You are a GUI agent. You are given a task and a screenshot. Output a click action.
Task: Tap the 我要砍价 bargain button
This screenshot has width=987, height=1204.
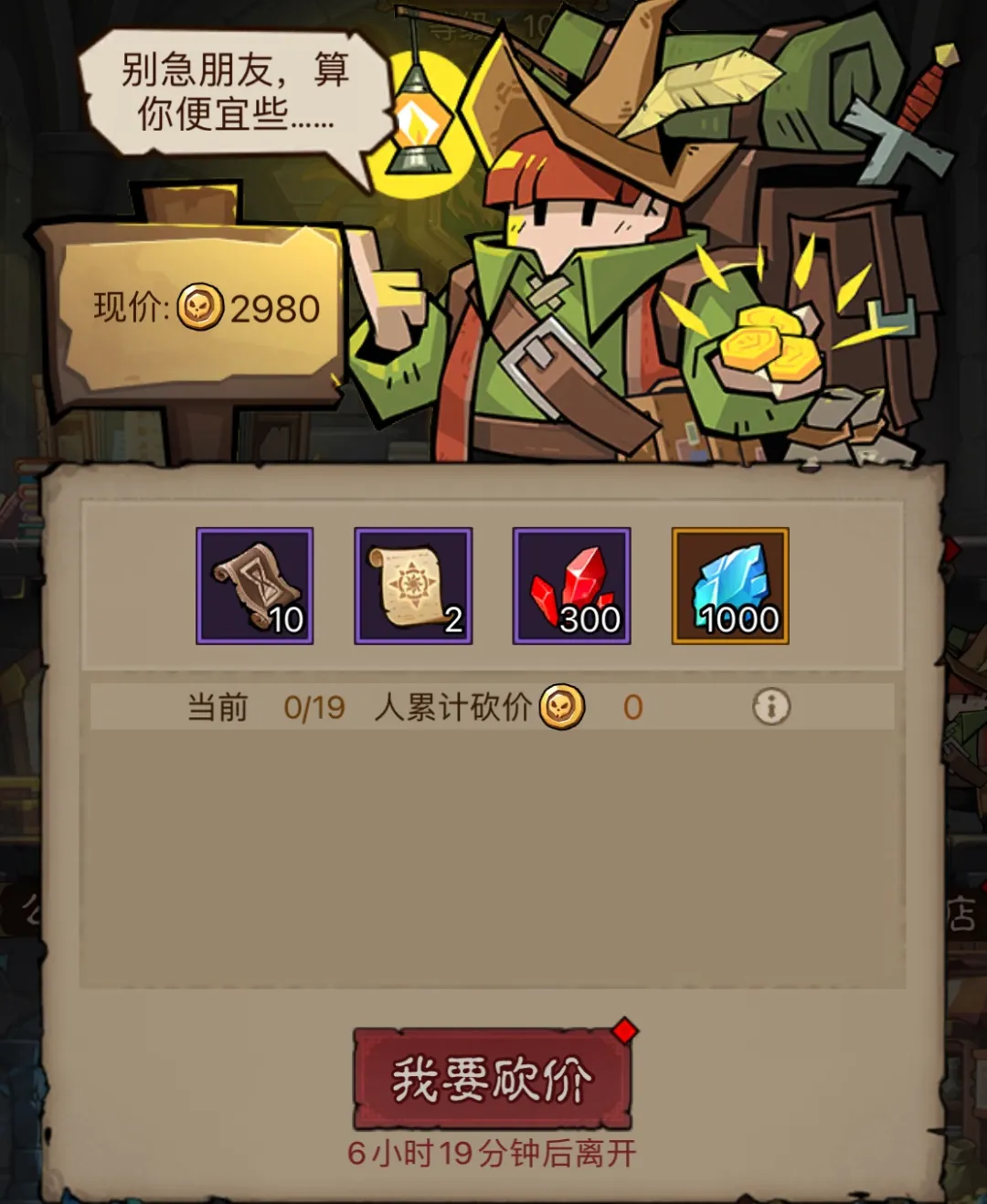(492, 1080)
